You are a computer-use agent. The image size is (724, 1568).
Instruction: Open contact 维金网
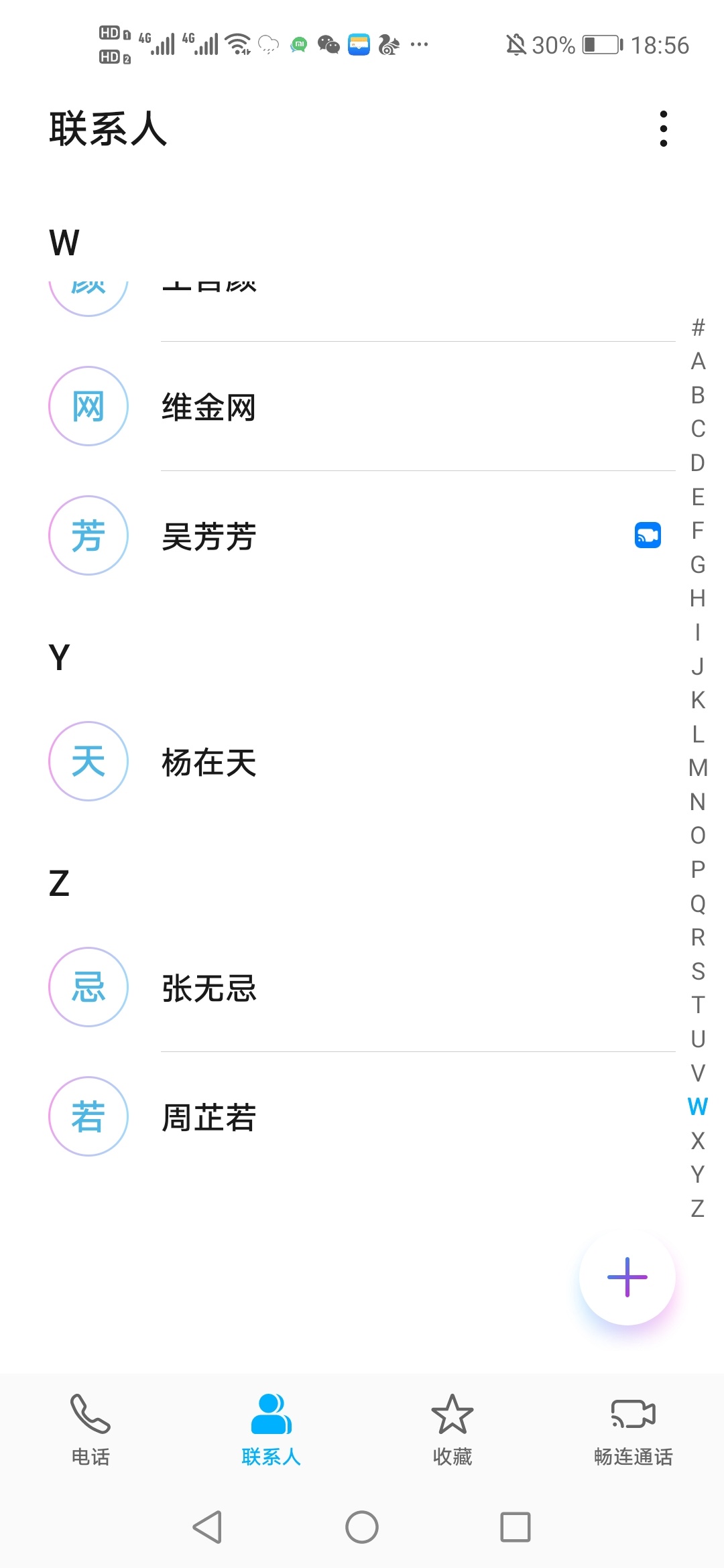coord(362,407)
